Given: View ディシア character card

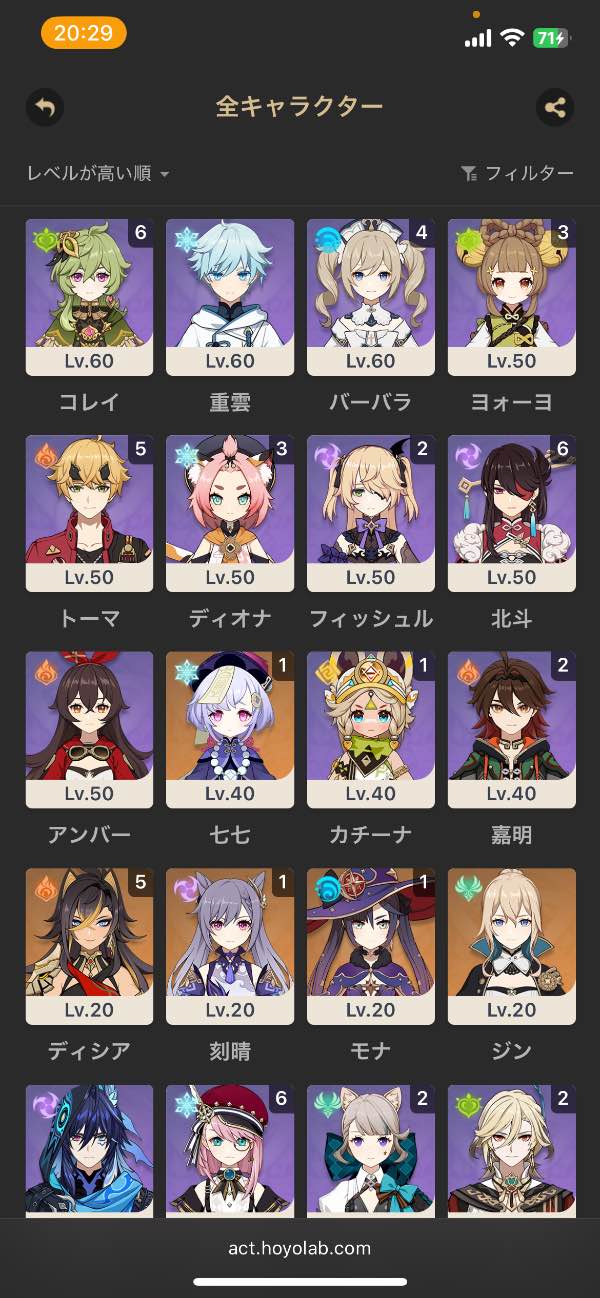Looking at the screenshot, I should [89, 946].
